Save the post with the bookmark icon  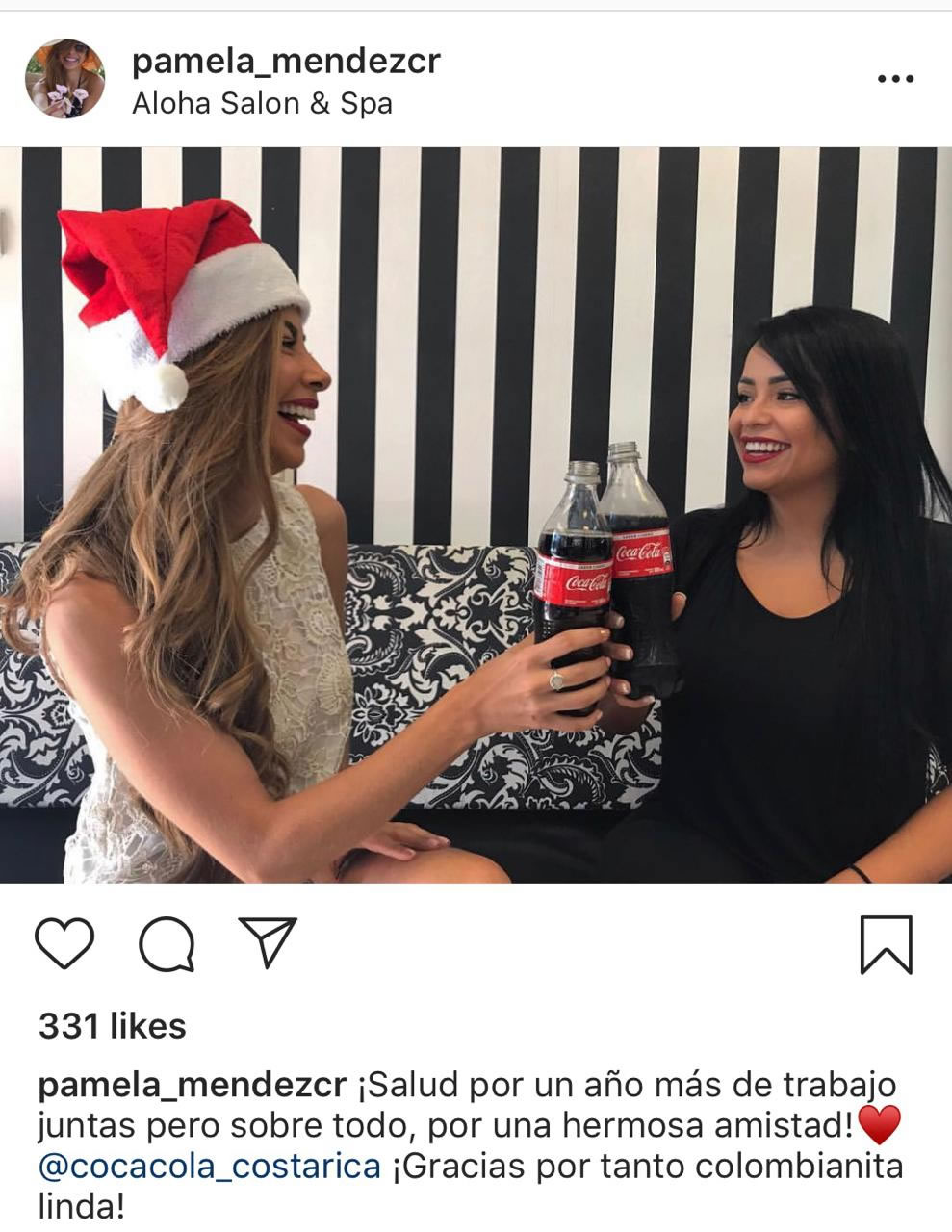click(885, 944)
